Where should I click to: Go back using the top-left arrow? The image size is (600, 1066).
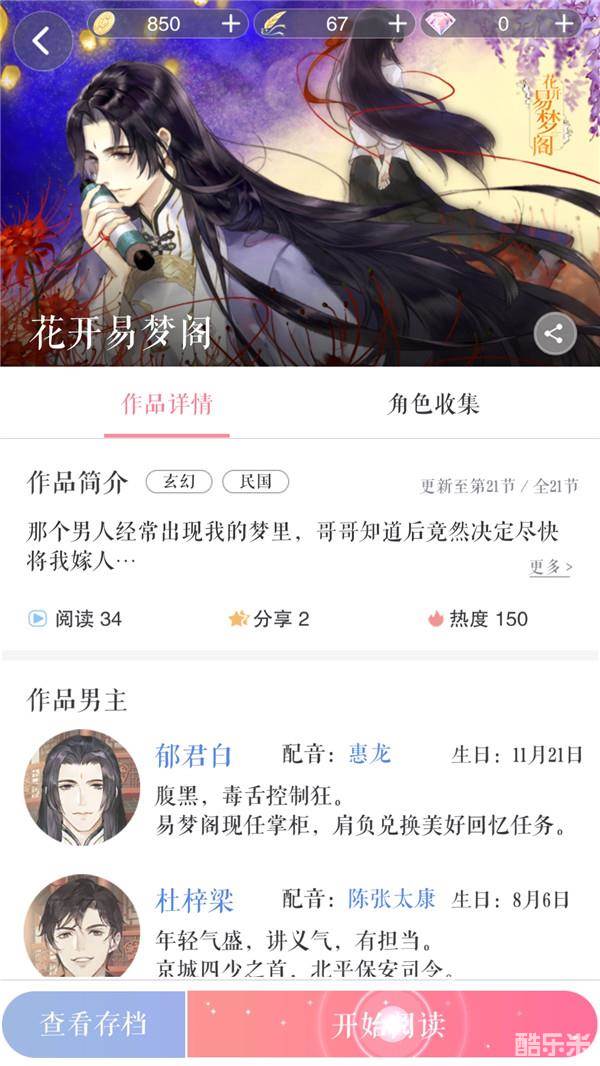[41, 41]
